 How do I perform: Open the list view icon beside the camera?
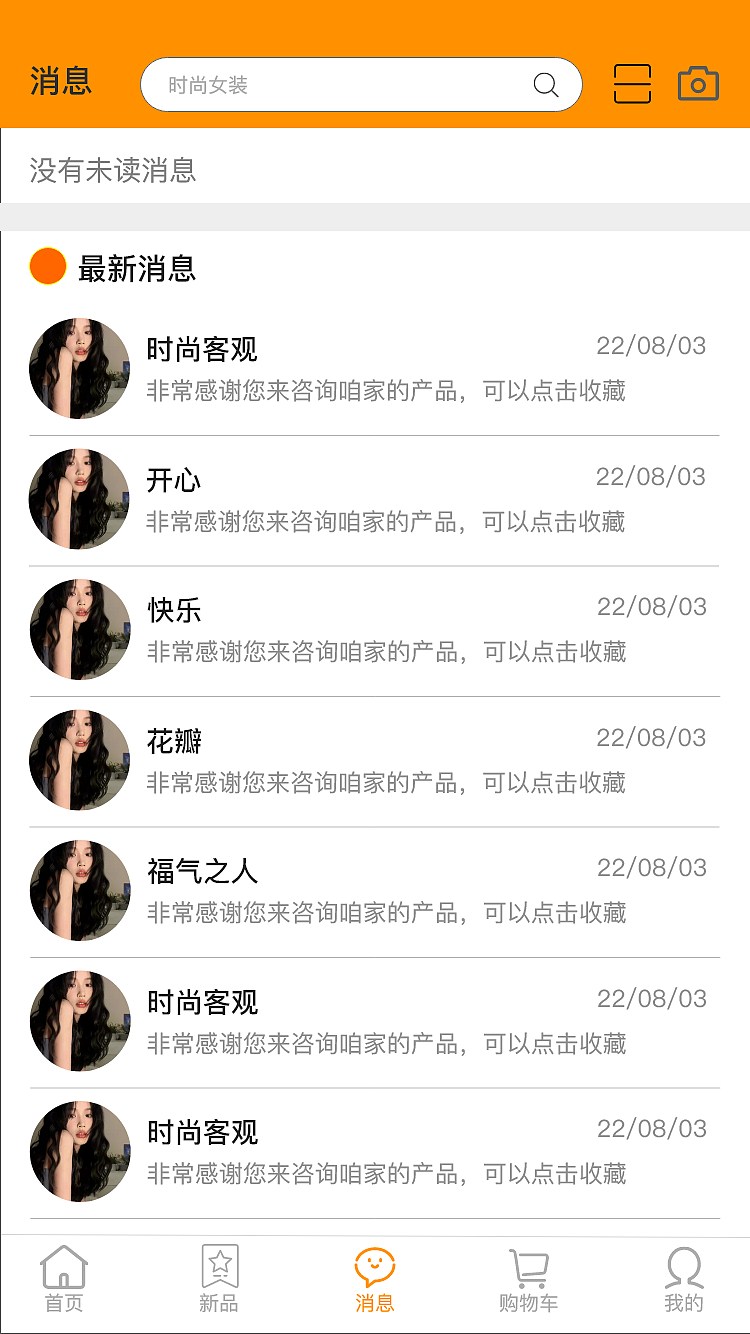(x=631, y=83)
